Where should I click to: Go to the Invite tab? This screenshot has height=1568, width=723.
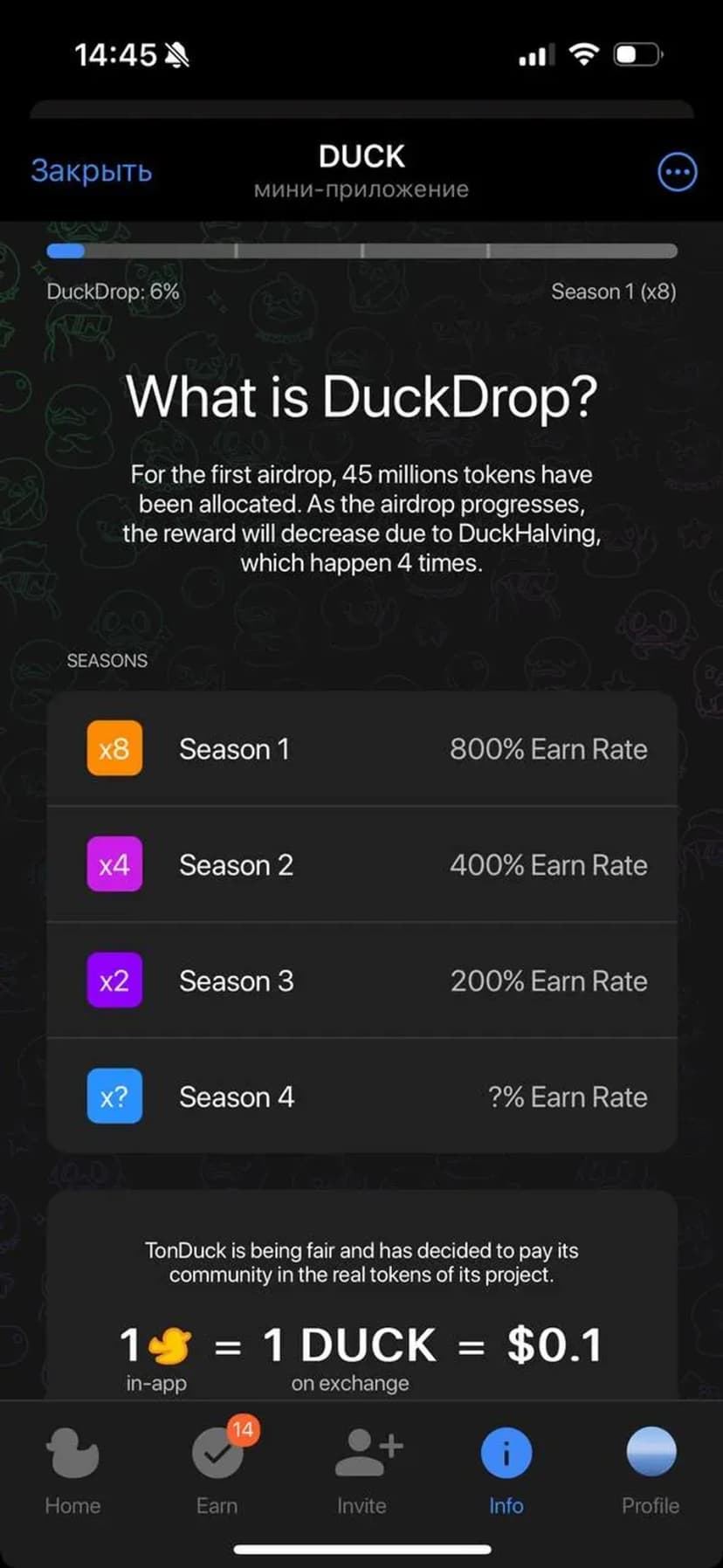click(361, 1469)
